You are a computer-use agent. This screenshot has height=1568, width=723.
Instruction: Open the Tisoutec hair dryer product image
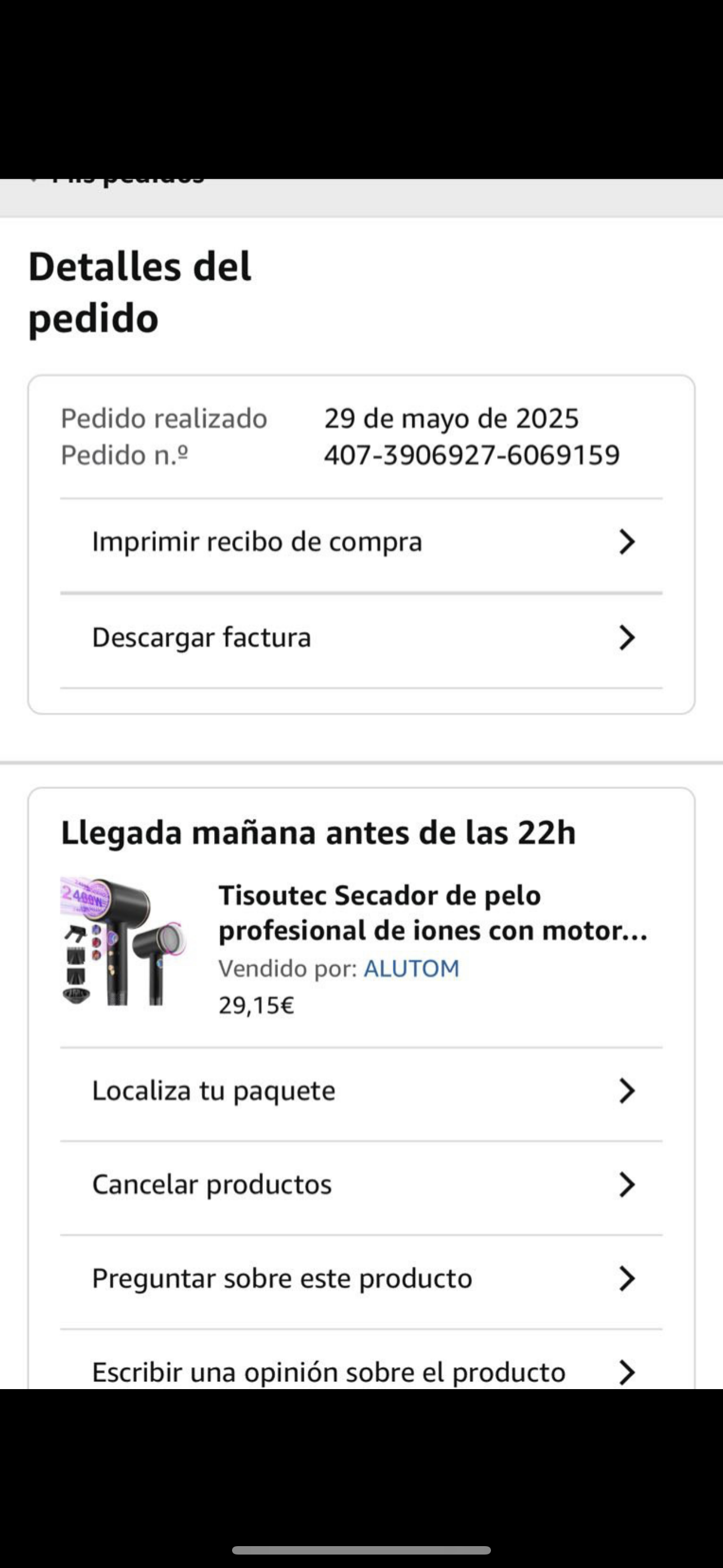(x=123, y=941)
